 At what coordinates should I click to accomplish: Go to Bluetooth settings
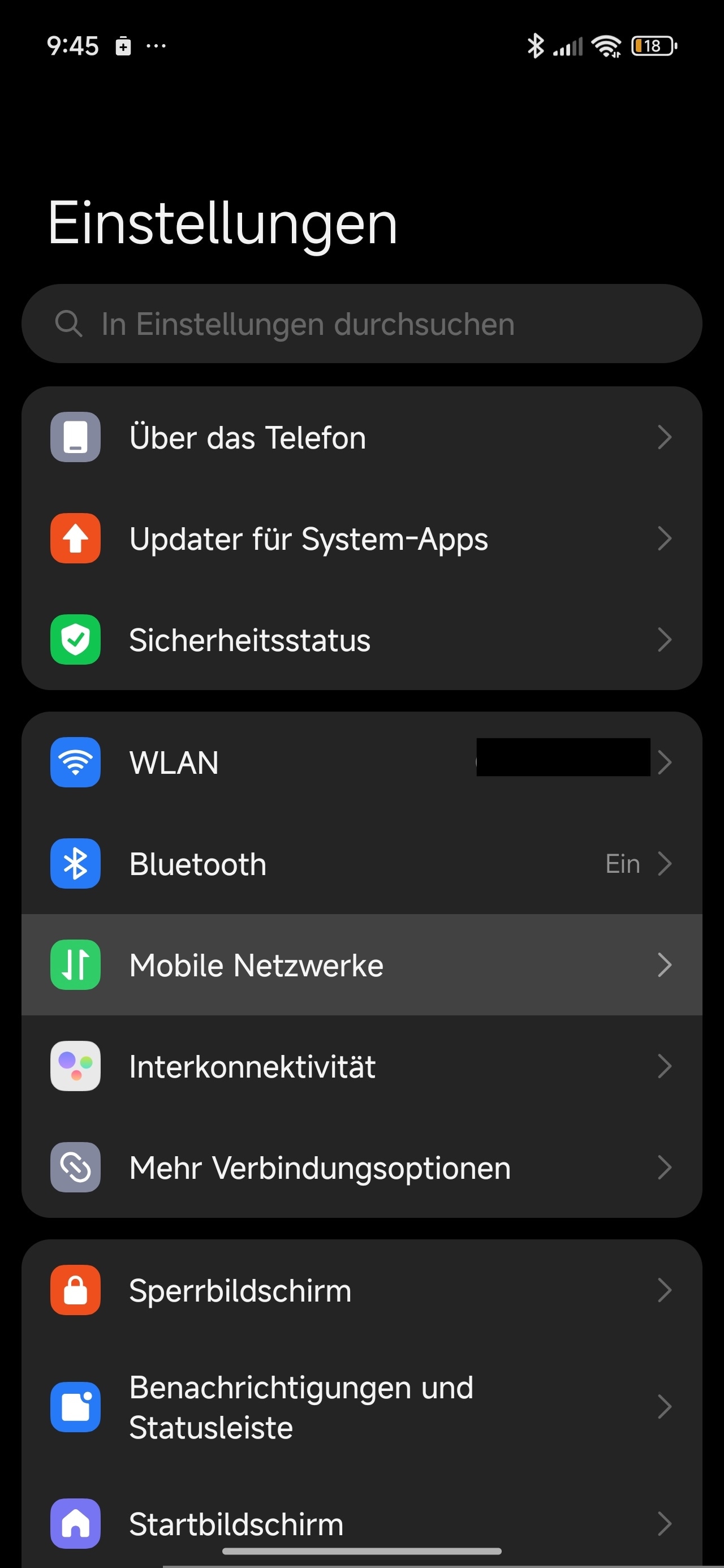coord(361,864)
